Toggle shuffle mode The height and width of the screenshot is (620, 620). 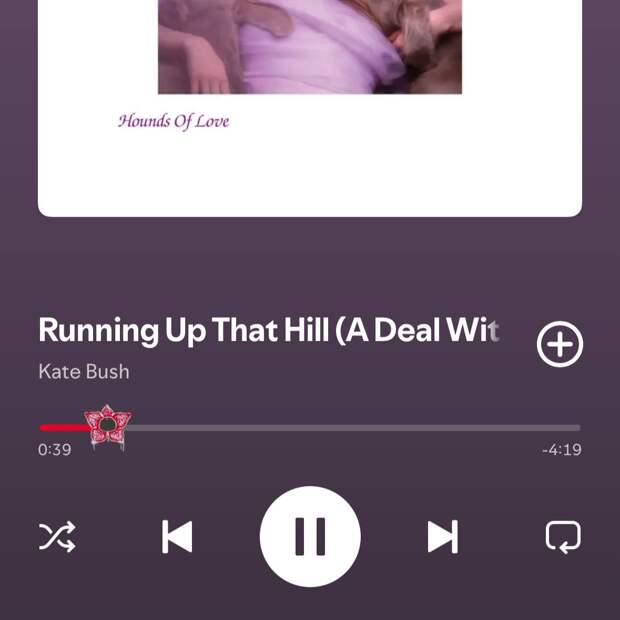pos(57,537)
